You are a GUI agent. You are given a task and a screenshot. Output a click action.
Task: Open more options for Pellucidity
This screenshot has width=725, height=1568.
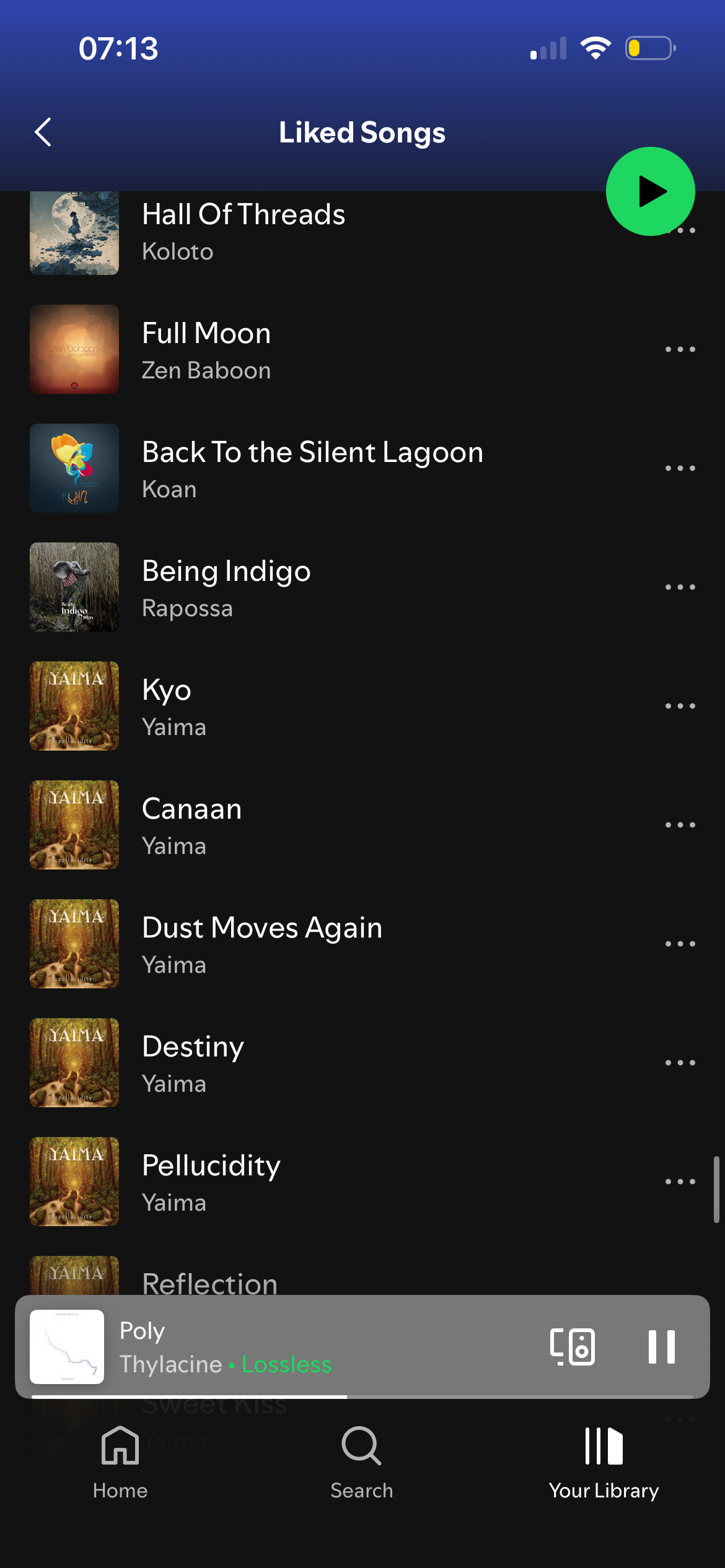tap(680, 1182)
